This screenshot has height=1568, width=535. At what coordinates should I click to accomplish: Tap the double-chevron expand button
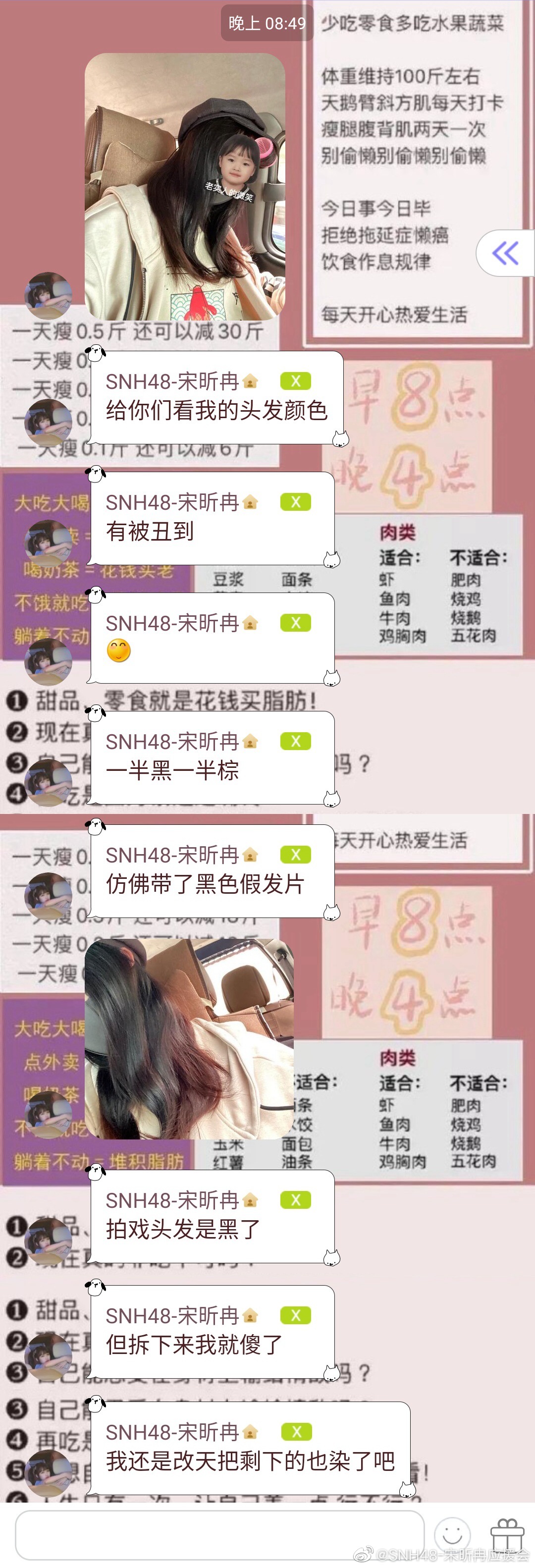(x=506, y=253)
